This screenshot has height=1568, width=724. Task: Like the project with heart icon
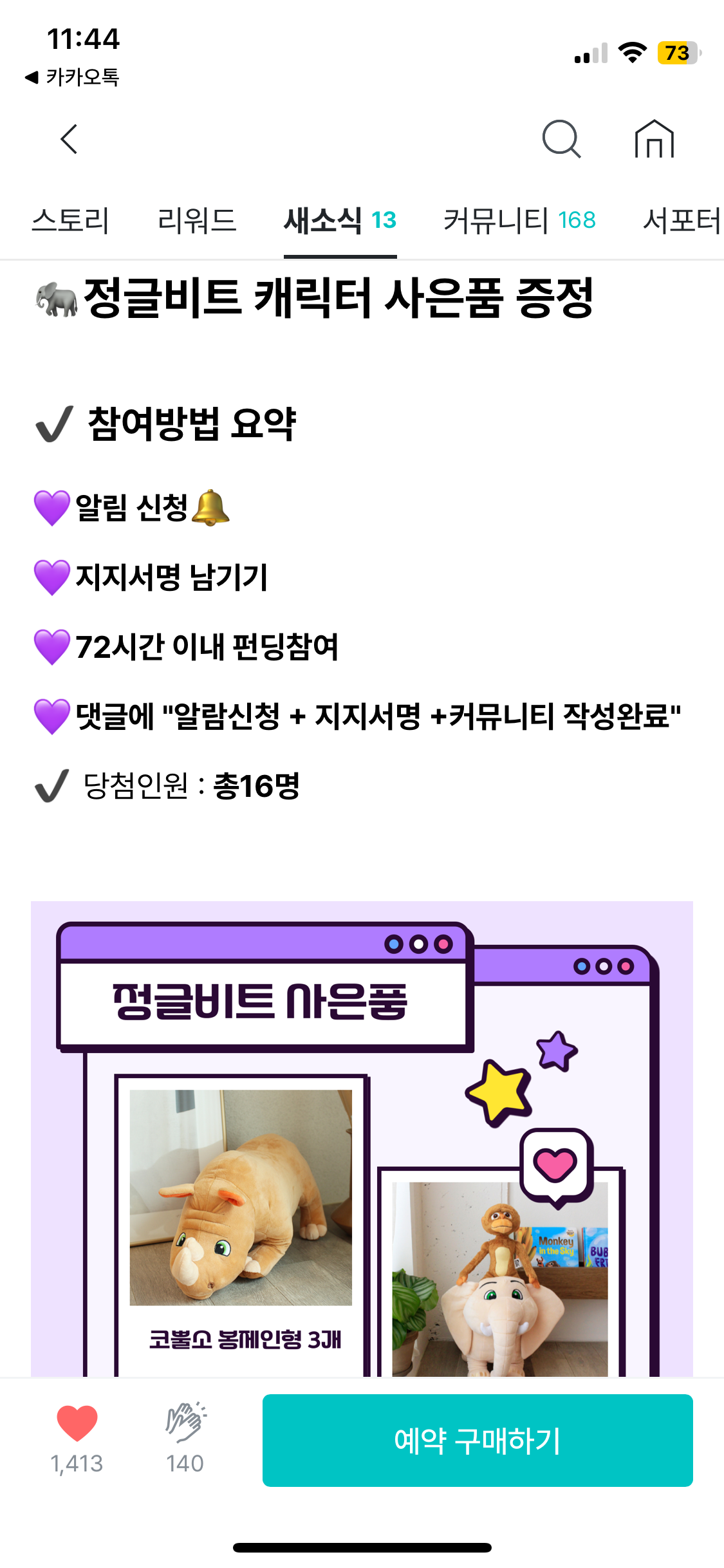(x=77, y=1423)
